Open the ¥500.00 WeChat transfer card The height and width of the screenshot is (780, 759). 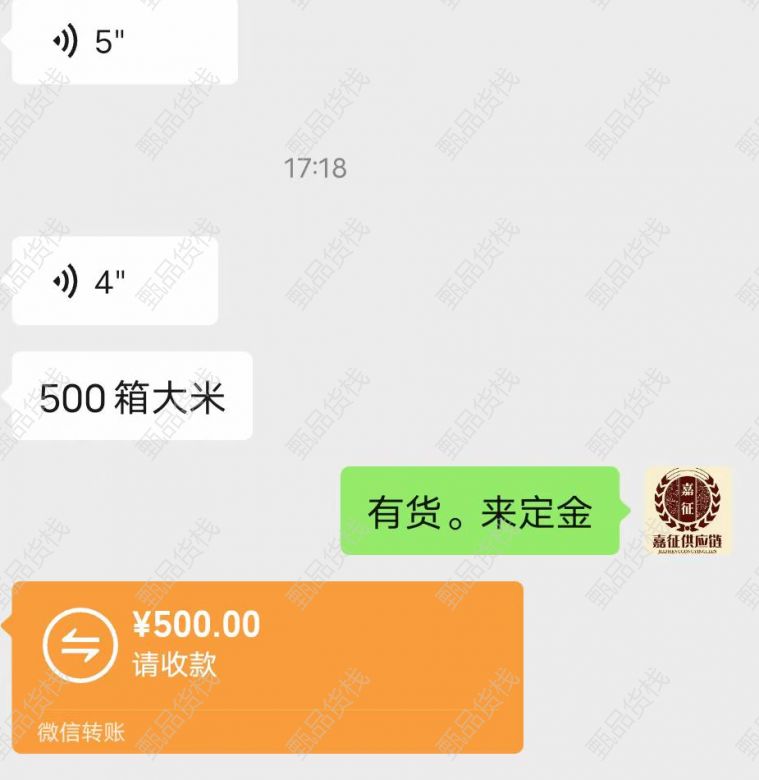(x=266, y=665)
